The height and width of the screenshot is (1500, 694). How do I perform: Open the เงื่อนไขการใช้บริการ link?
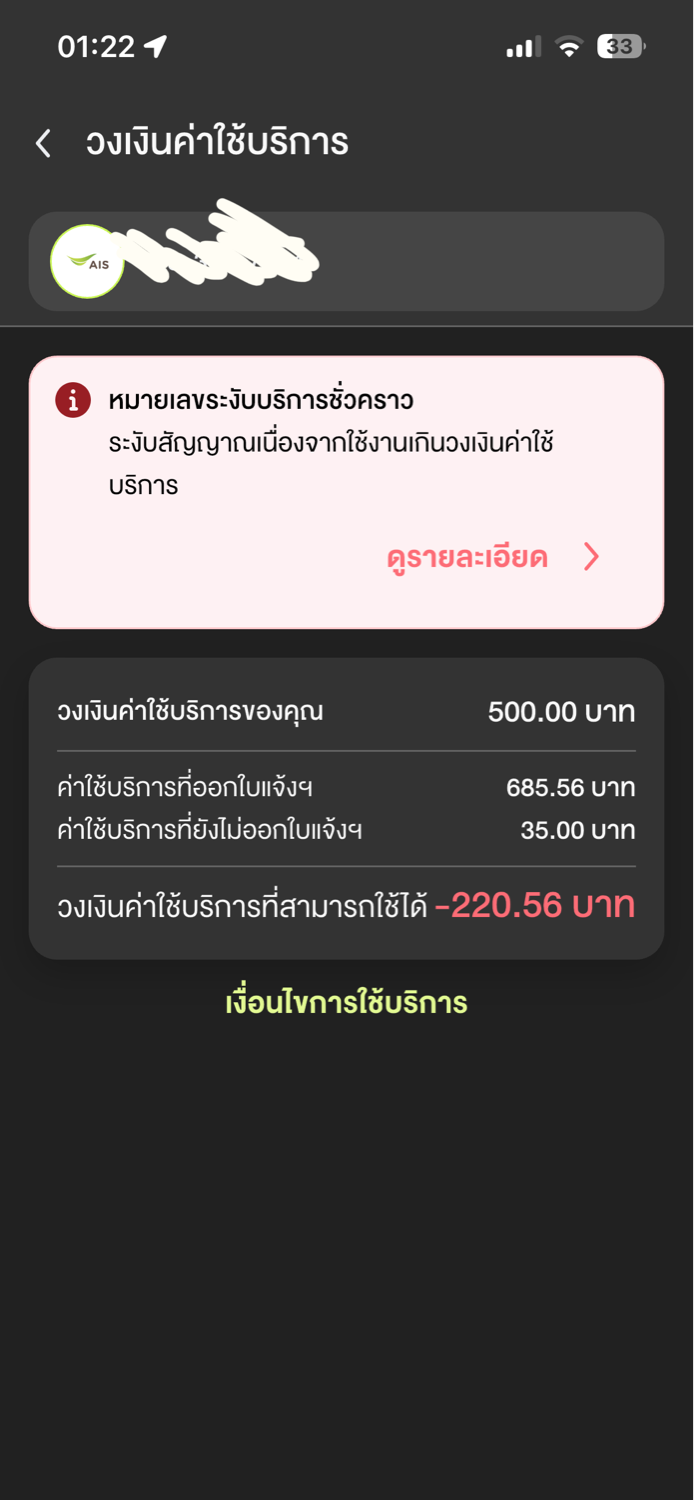click(x=346, y=1002)
